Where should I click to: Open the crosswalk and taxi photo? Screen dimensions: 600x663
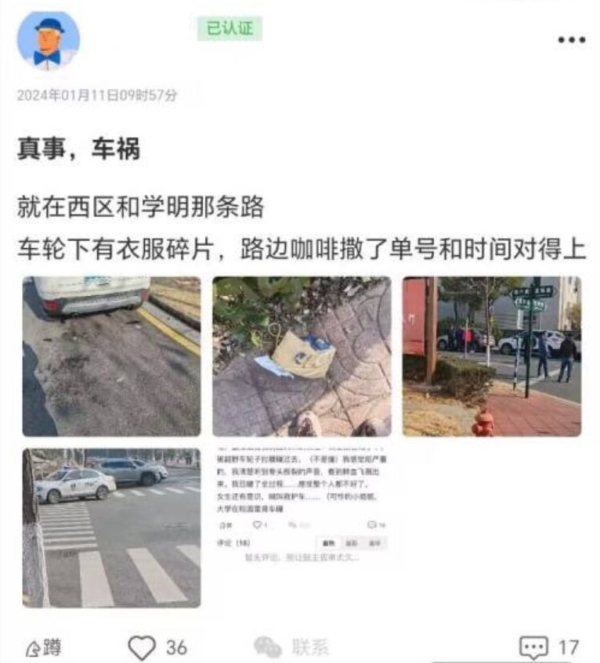click(x=111, y=527)
